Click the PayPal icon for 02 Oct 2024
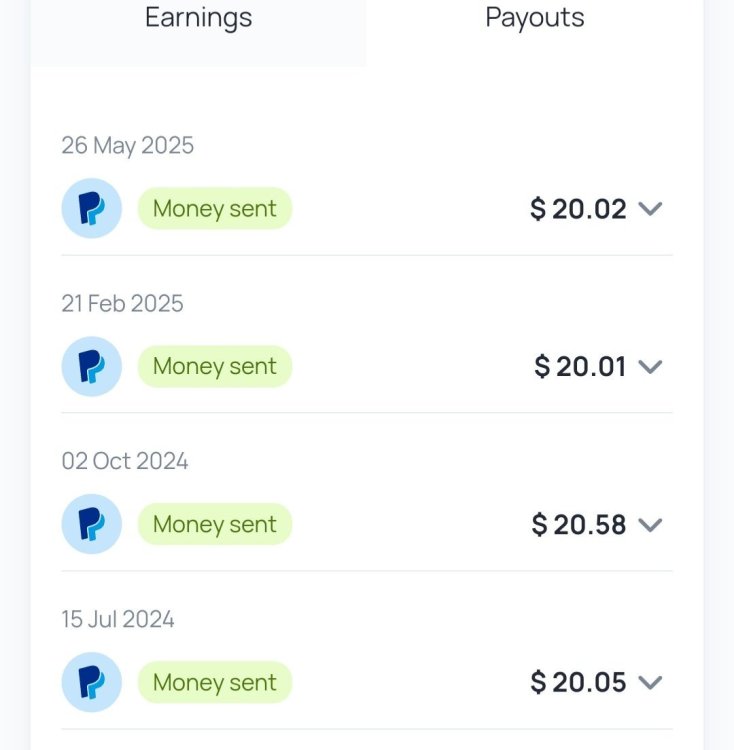This screenshot has height=750, width=734. 91,524
